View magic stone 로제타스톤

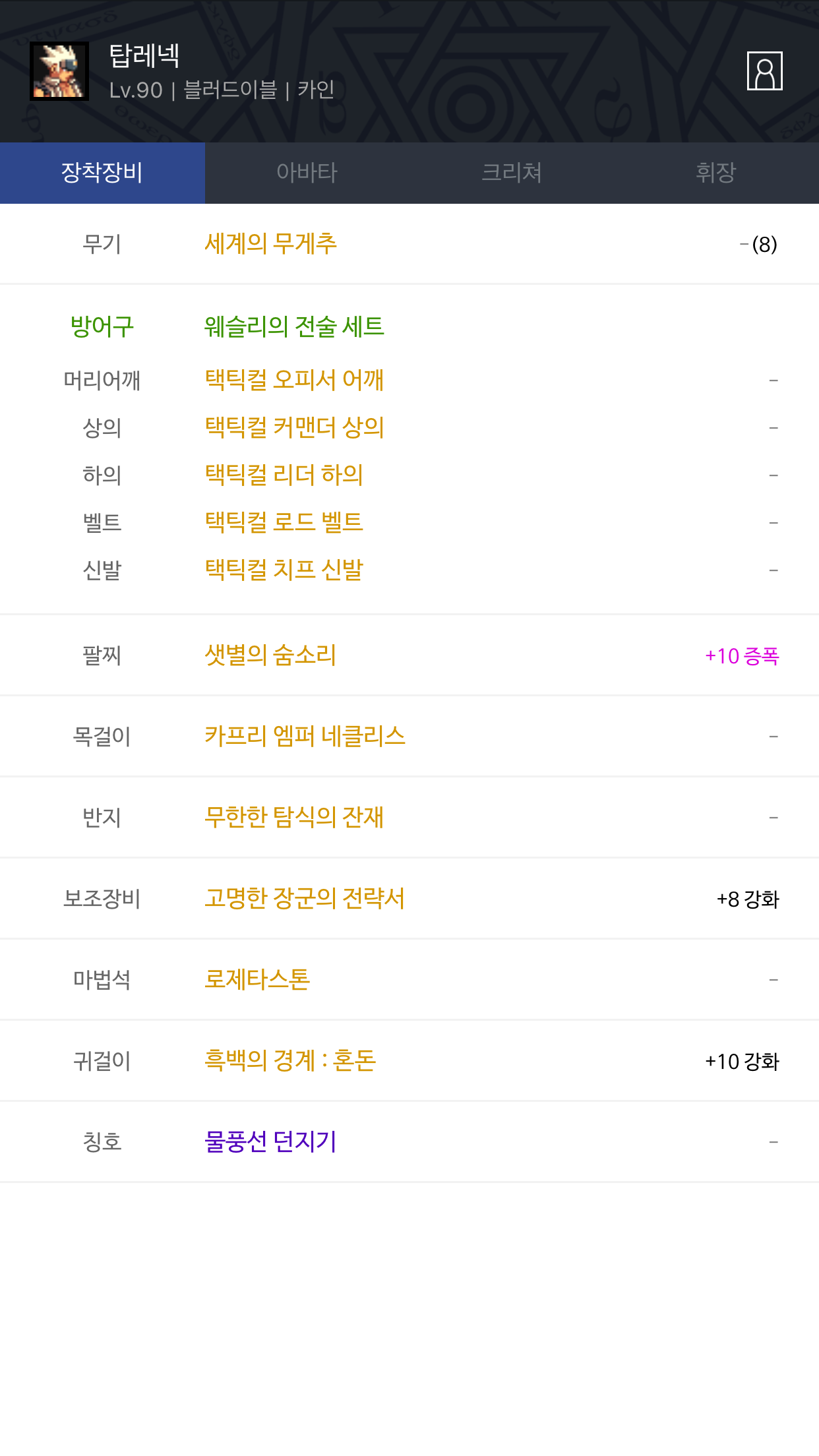click(257, 980)
